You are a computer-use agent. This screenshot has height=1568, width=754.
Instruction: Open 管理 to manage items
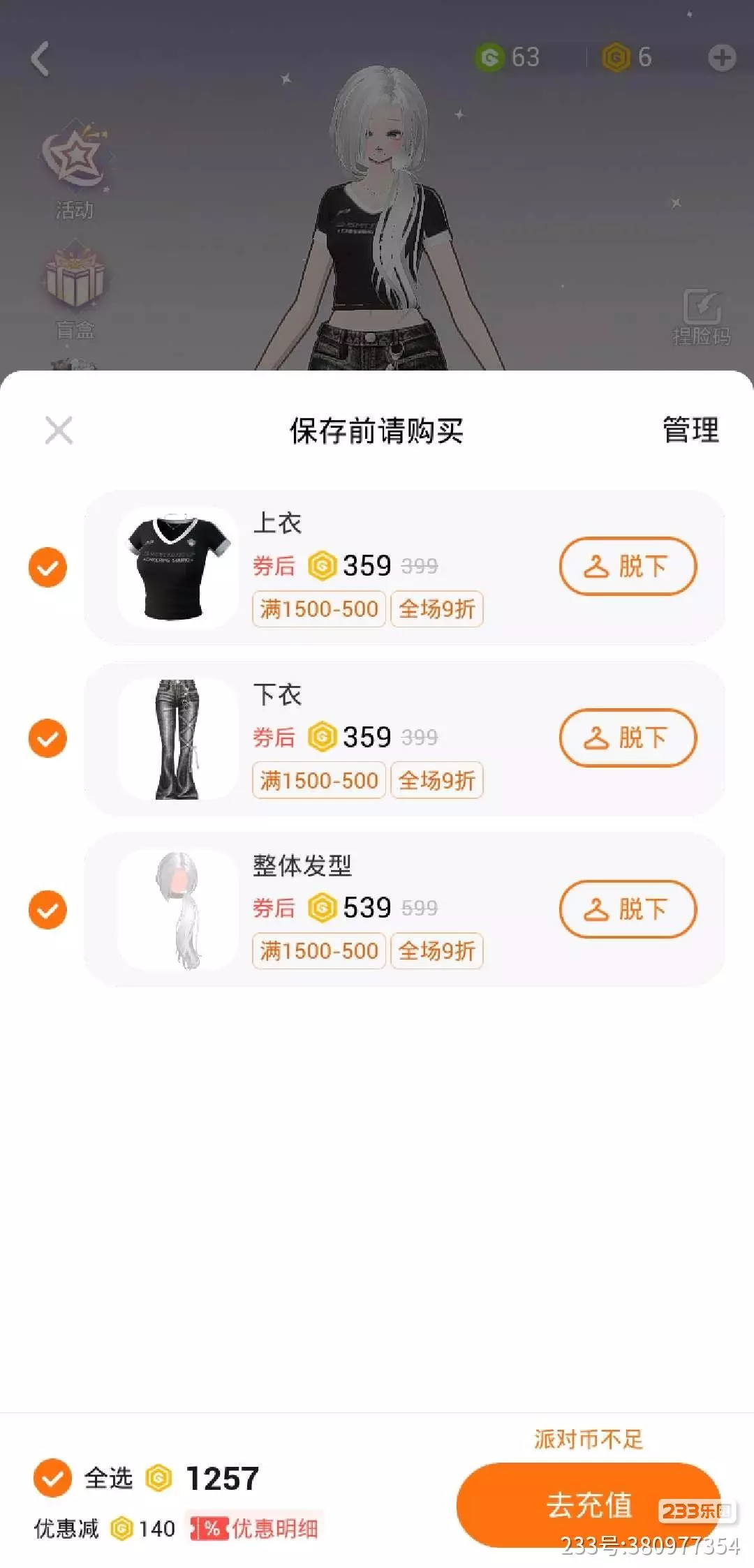(690, 430)
